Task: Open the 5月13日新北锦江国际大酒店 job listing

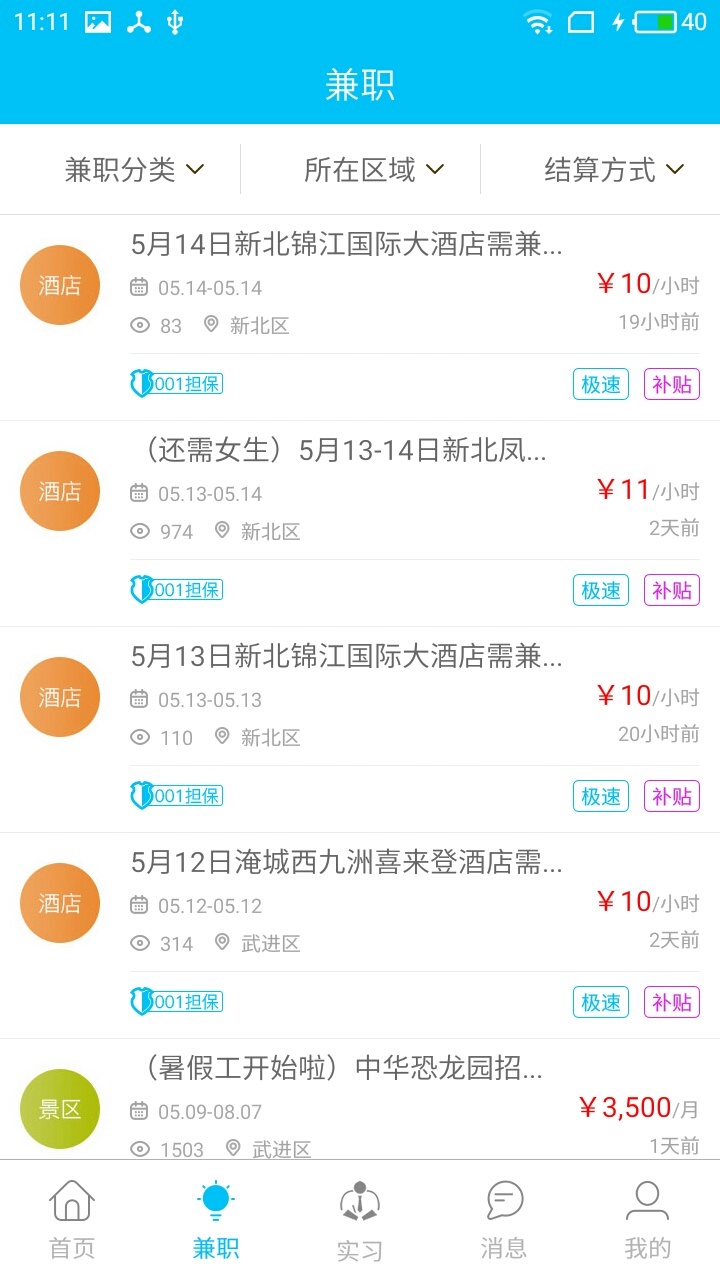Action: tap(346, 657)
